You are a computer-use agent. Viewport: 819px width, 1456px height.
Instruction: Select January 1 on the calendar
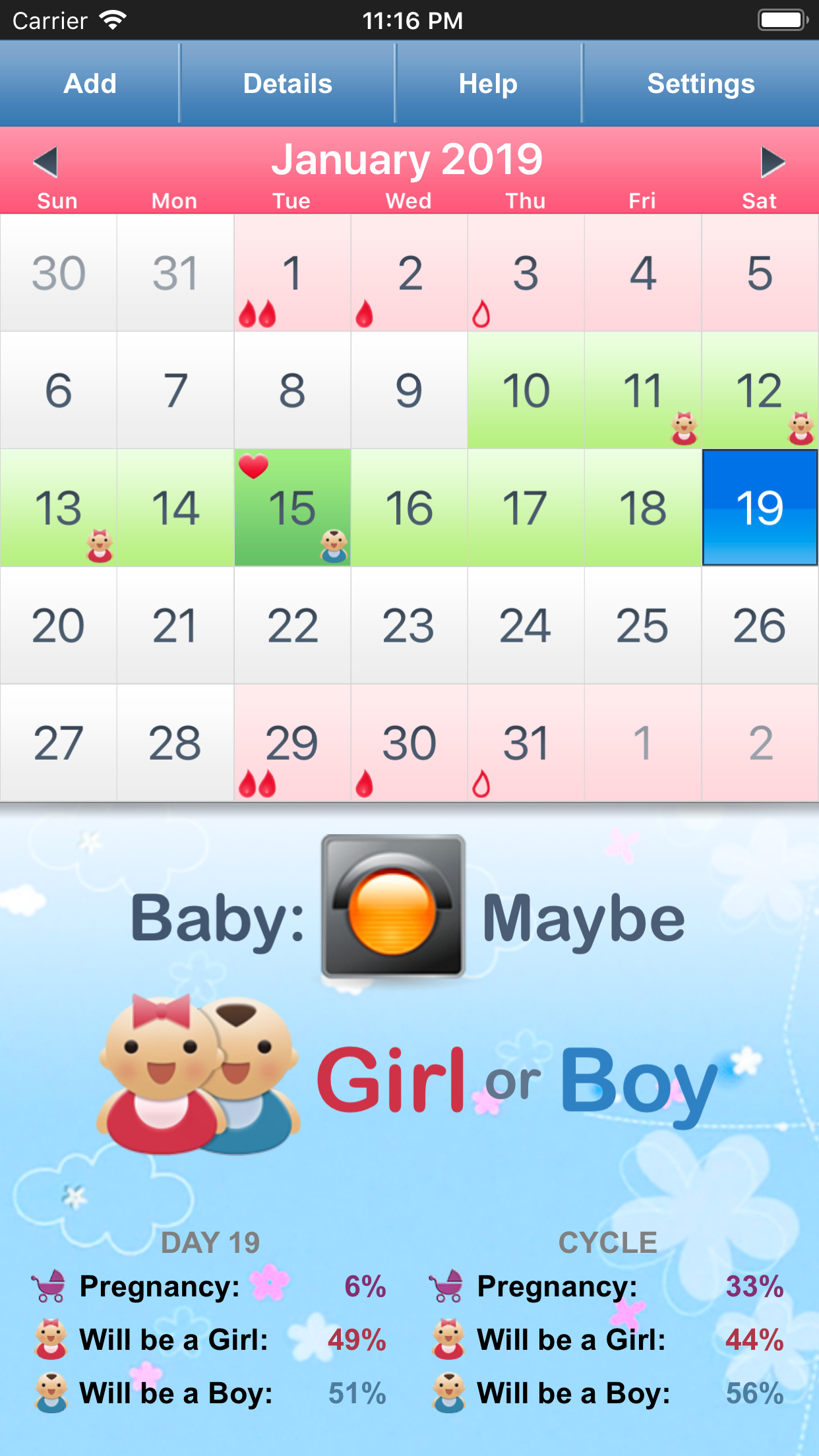[292, 273]
